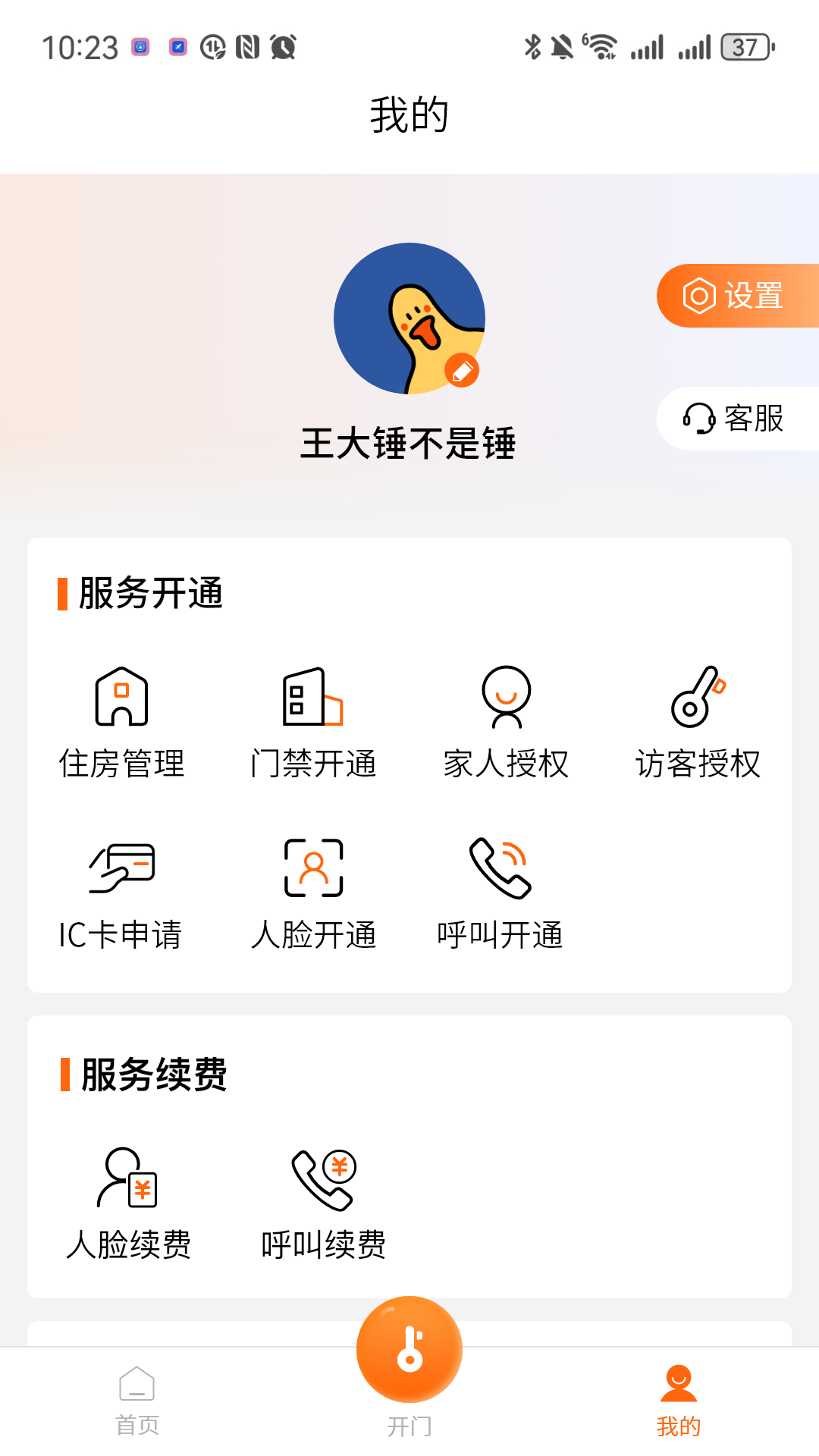Tap the user avatar image
Image resolution: width=819 pixels, height=1456 pixels.
tap(409, 319)
